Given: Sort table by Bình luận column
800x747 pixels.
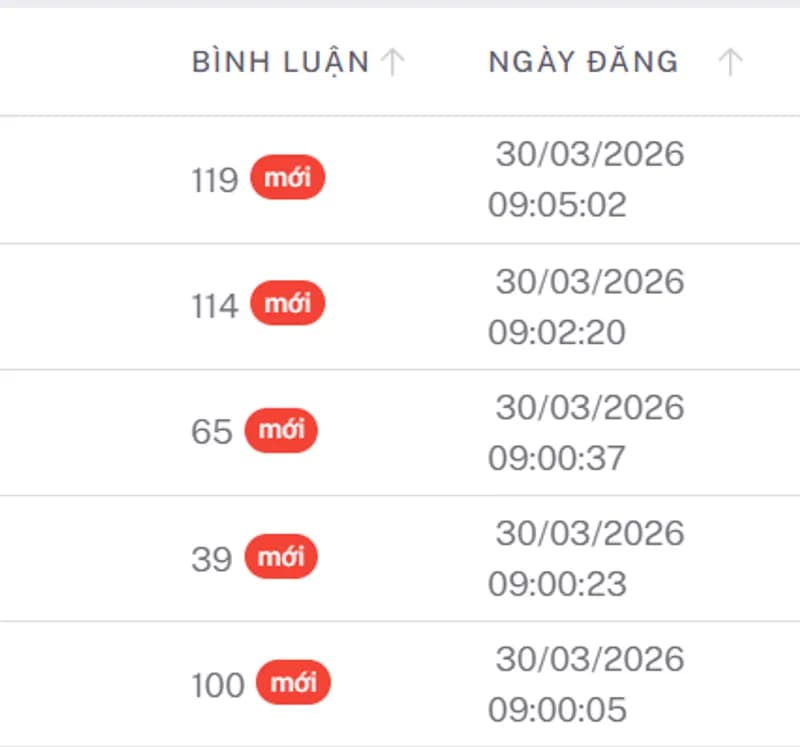Looking at the screenshot, I should 393,63.
